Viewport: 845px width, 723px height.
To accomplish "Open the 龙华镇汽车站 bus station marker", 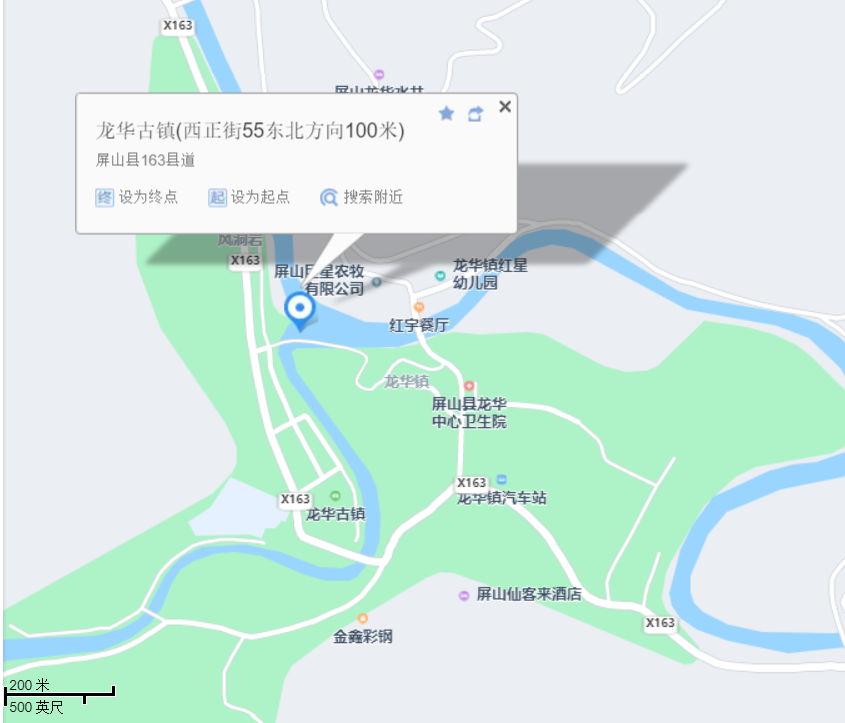I will [502, 480].
